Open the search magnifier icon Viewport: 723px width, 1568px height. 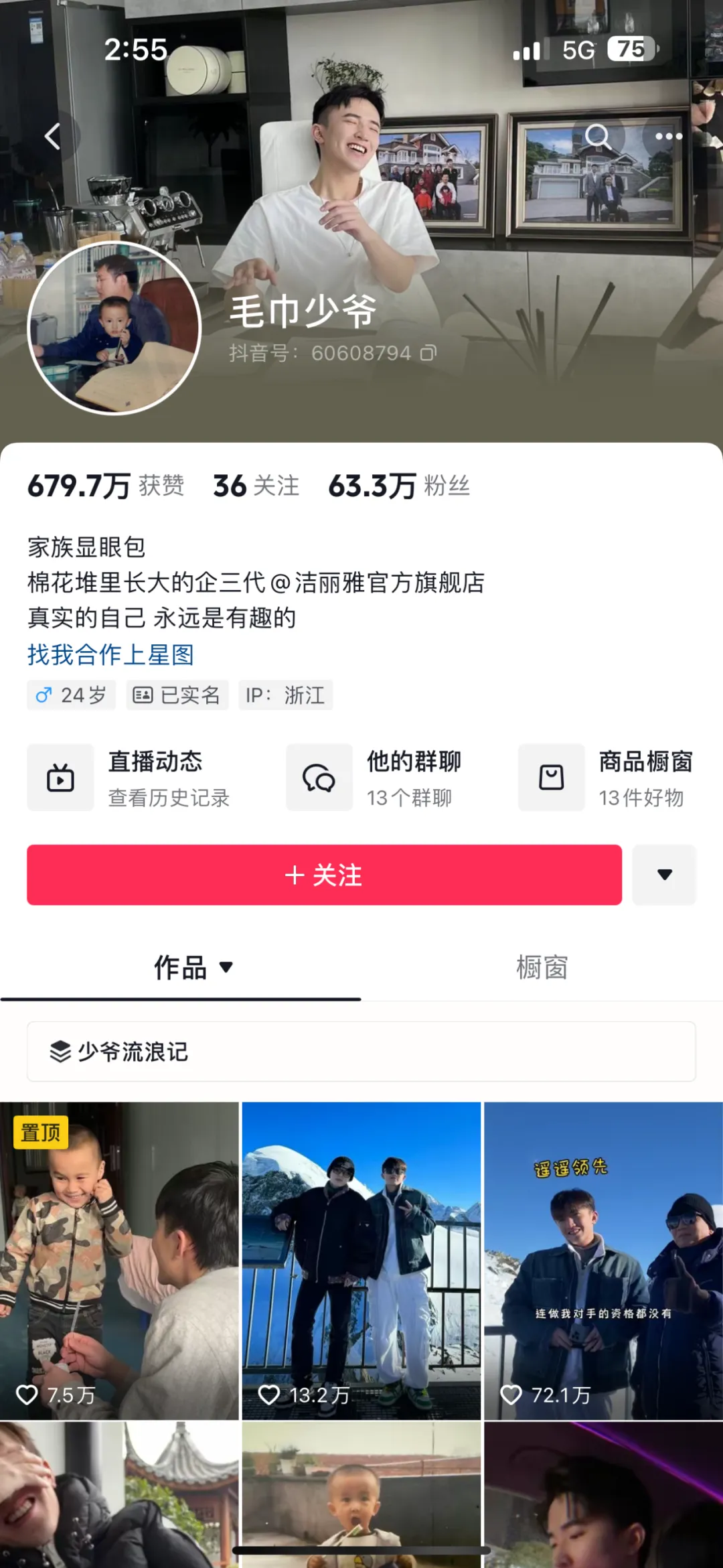click(598, 137)
